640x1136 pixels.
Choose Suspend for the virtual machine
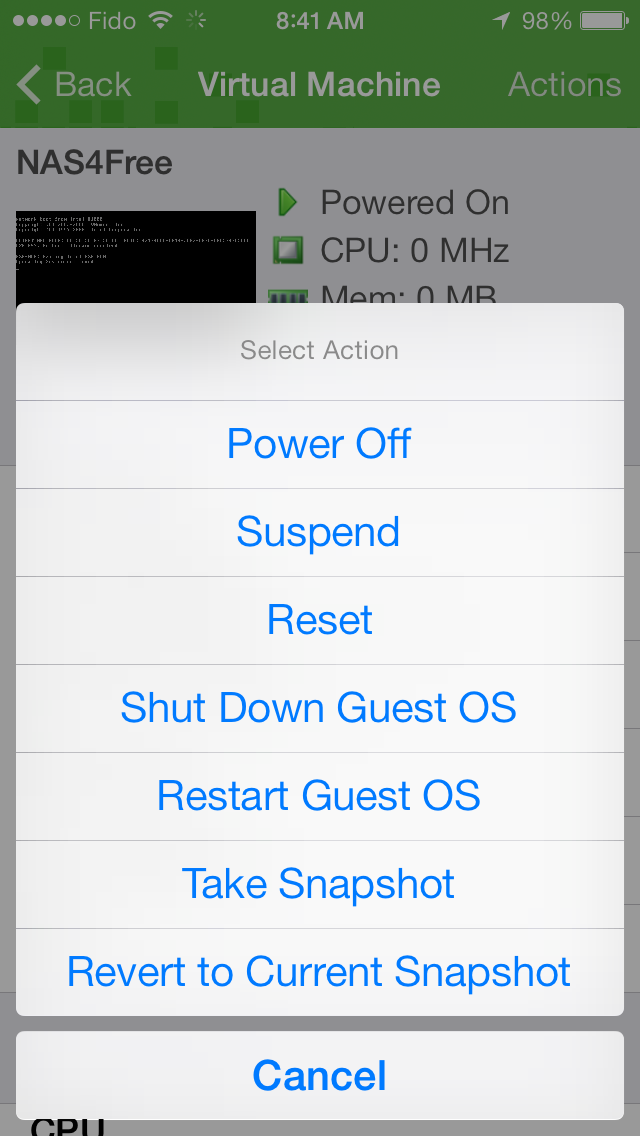click(319, 532)
